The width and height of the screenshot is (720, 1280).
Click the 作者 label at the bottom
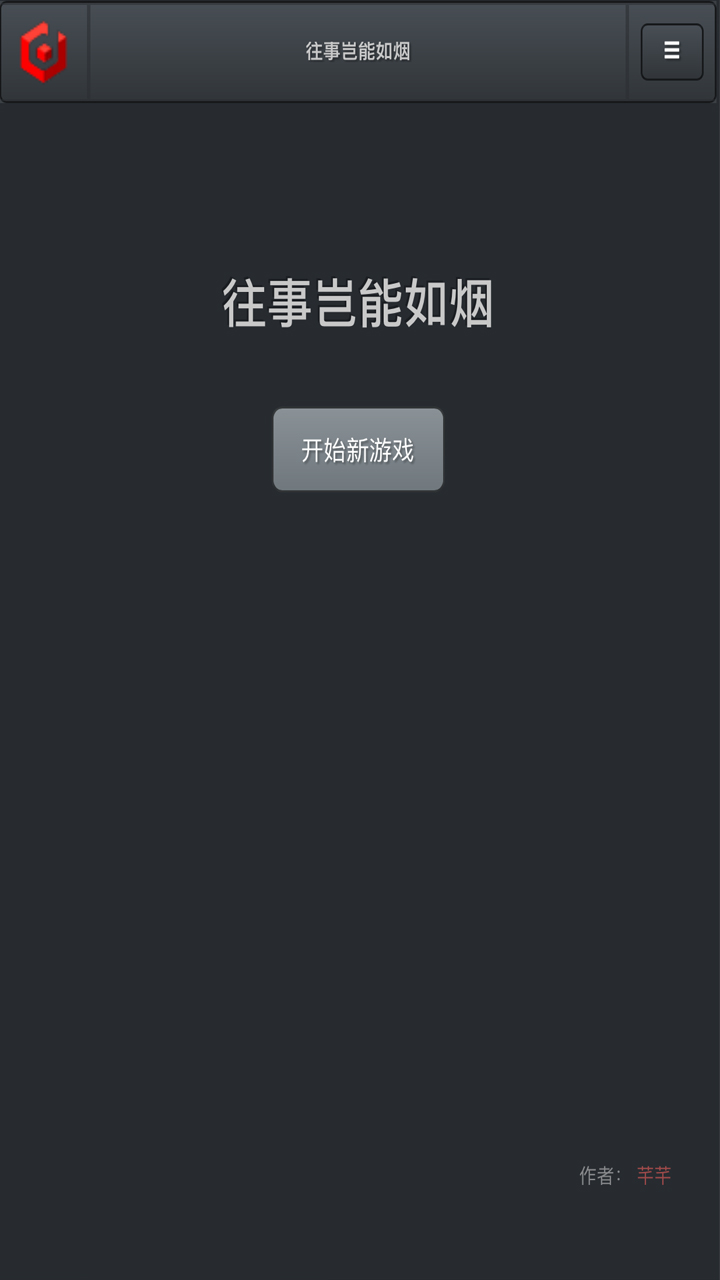[x=602, y=1176]
